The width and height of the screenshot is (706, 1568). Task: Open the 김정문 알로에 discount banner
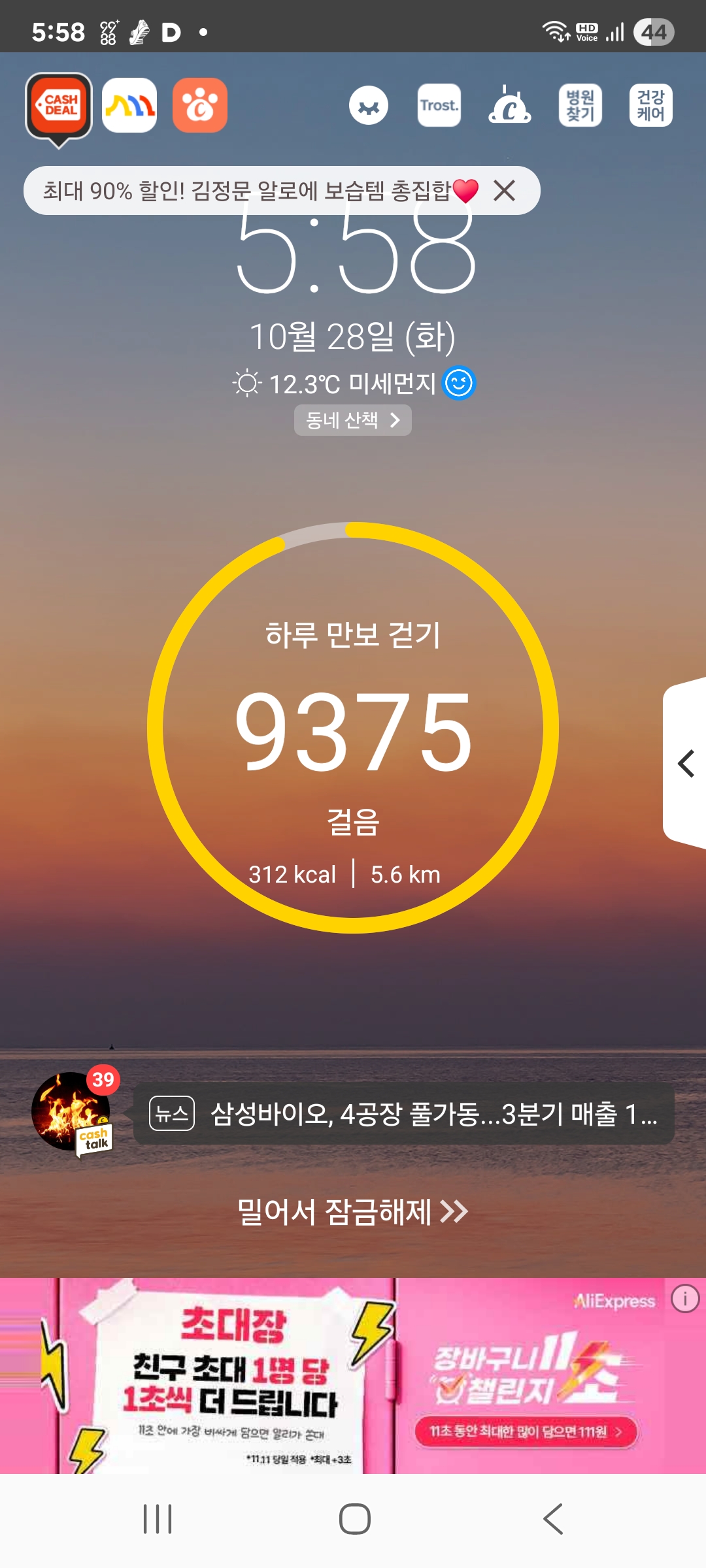[260, 191]
